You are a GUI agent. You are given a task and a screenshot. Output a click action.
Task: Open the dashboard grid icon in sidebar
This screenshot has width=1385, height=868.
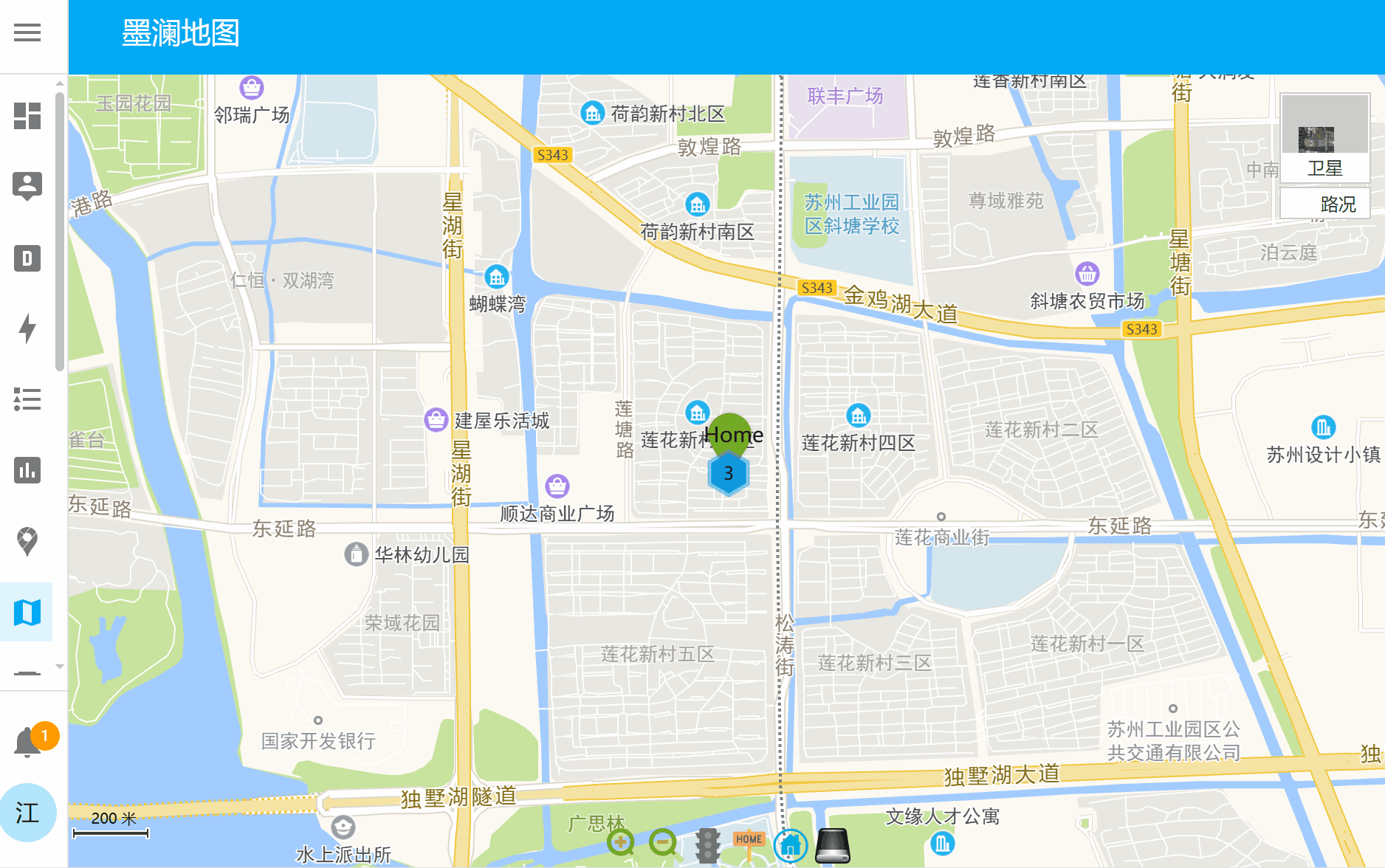(27, 116)
